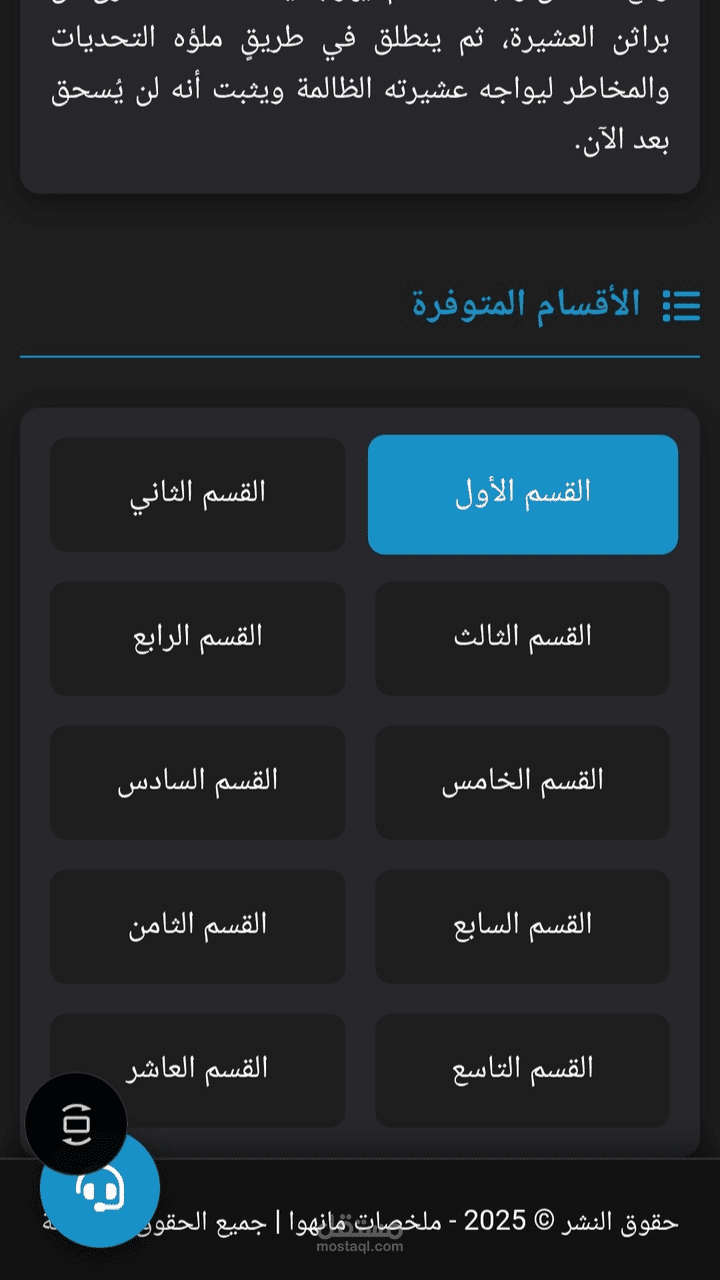Choose القسم السادس section
Image resolution: width=720 pixels, height=1280 pixels.
[x=197, y=781]
